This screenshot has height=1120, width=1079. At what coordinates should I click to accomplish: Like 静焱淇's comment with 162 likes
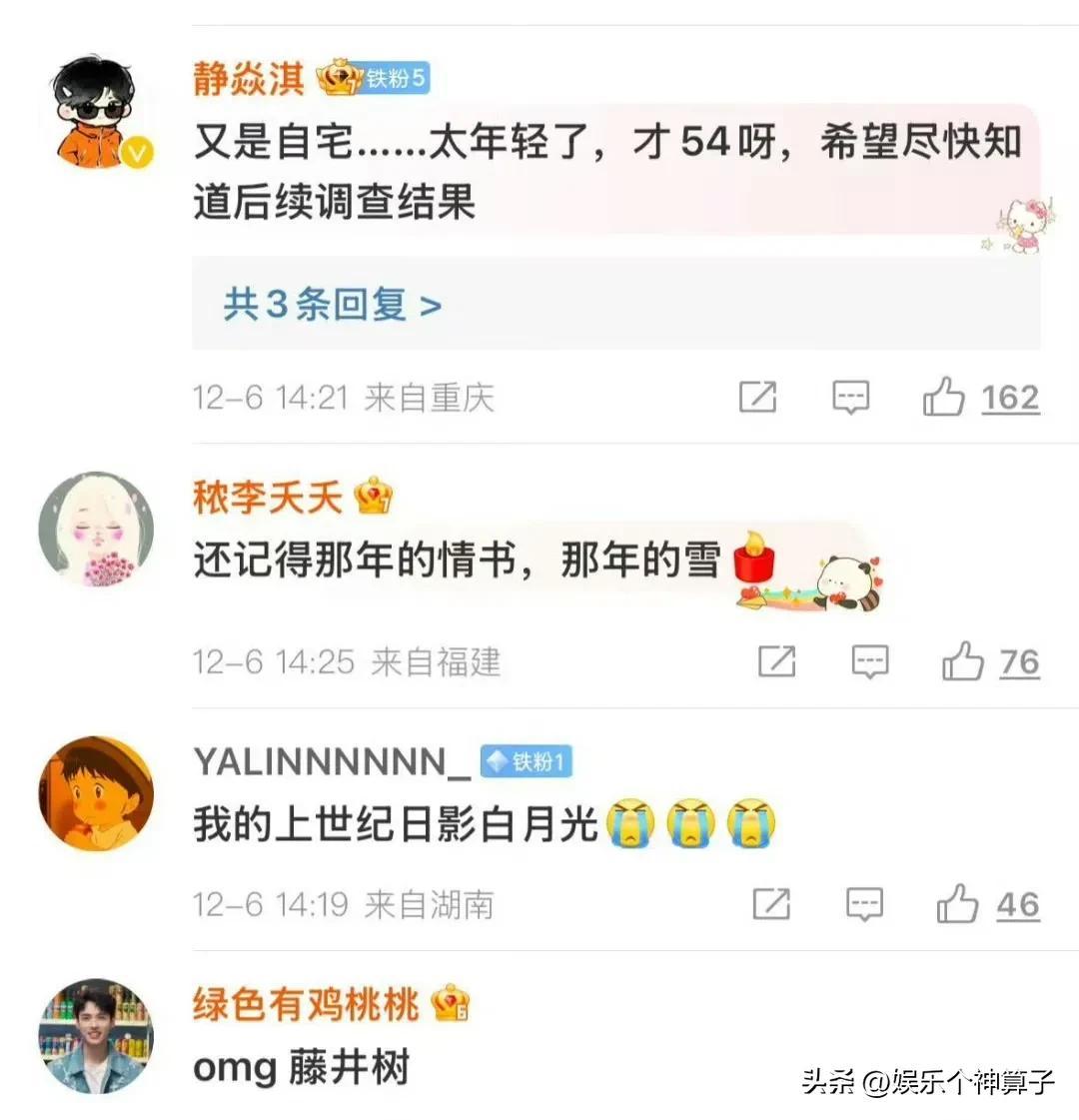click(944, 398)
